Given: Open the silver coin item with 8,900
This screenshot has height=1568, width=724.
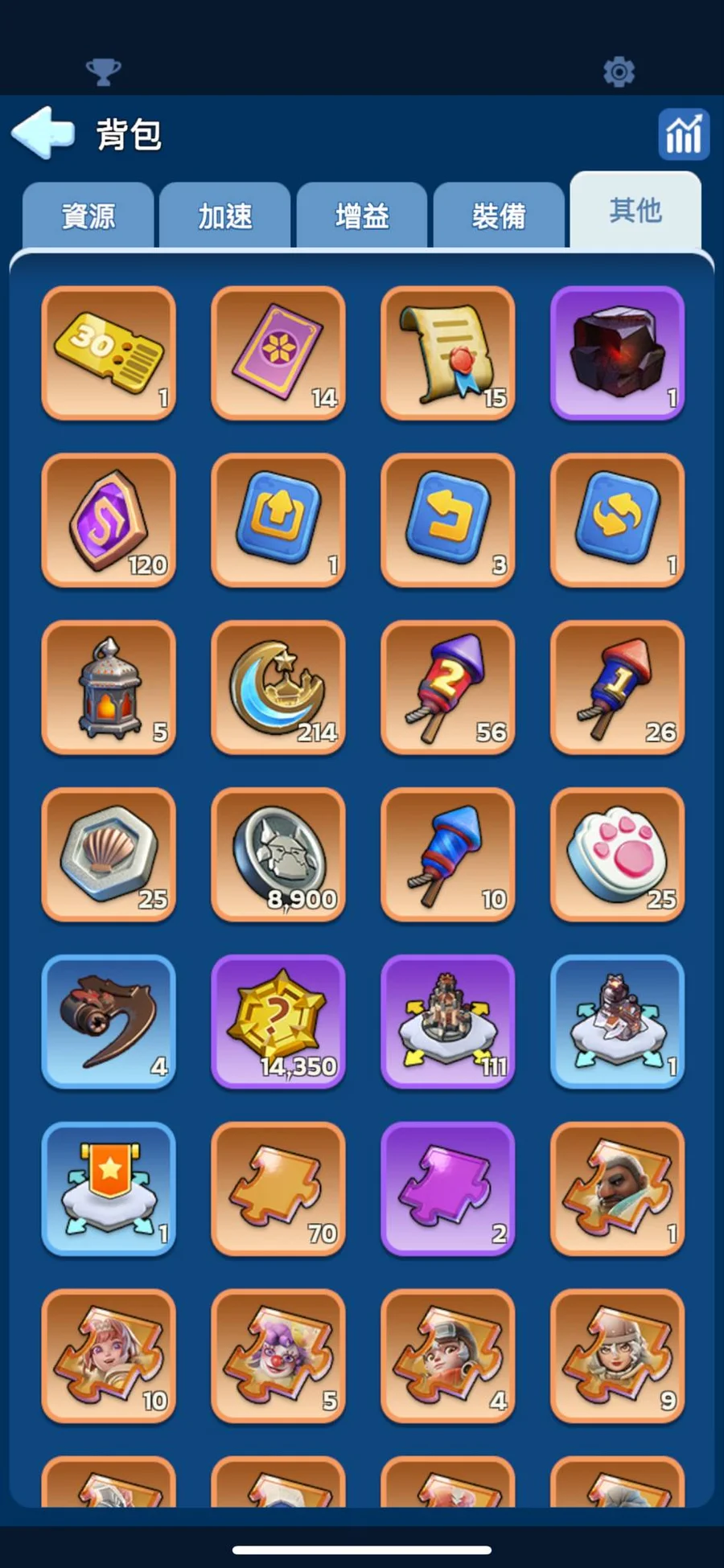Looking at the screenshot, I should coord(278,855).
